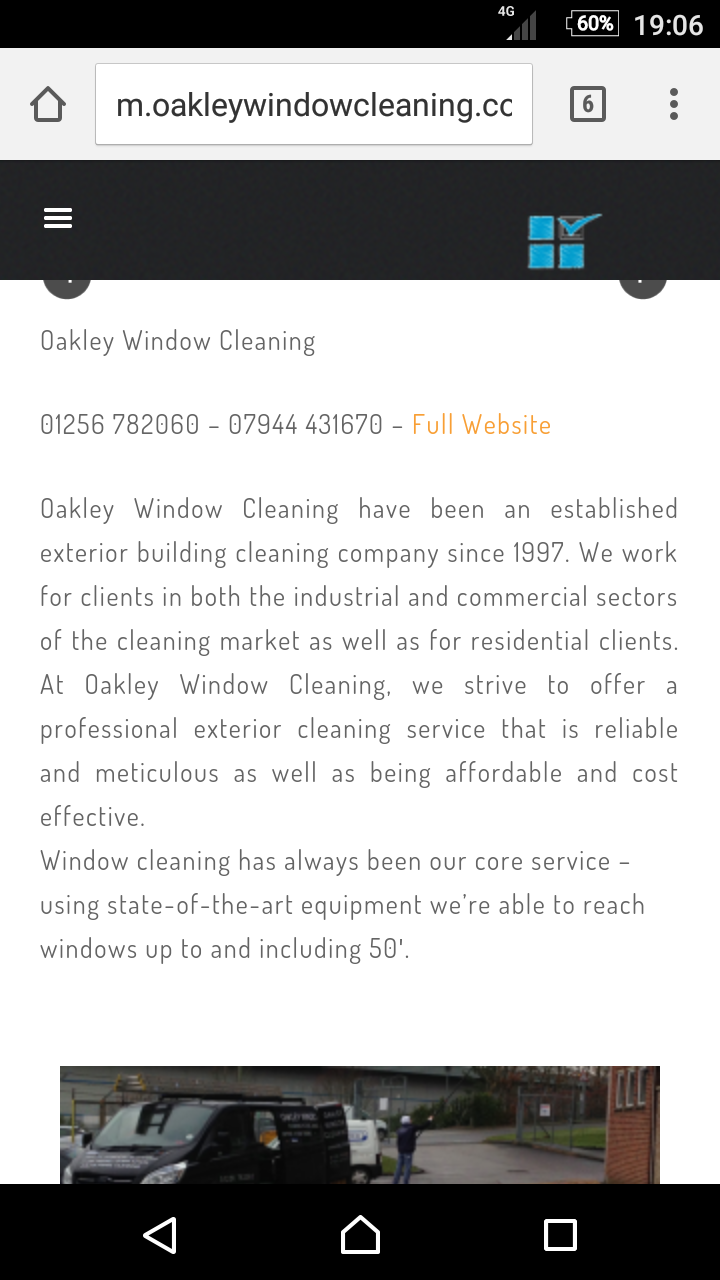This screenshot has width=720, height=1280.
Task: Tap the URL address bar
Action: click(x=314, y=104)
